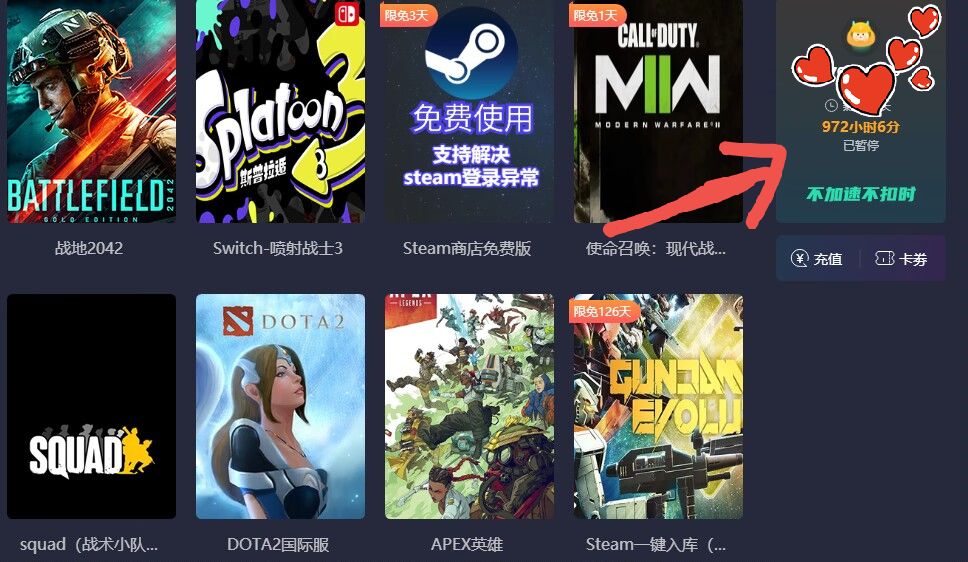Open the squad game tile
The image size is (968, 562).
pos(91,406)
